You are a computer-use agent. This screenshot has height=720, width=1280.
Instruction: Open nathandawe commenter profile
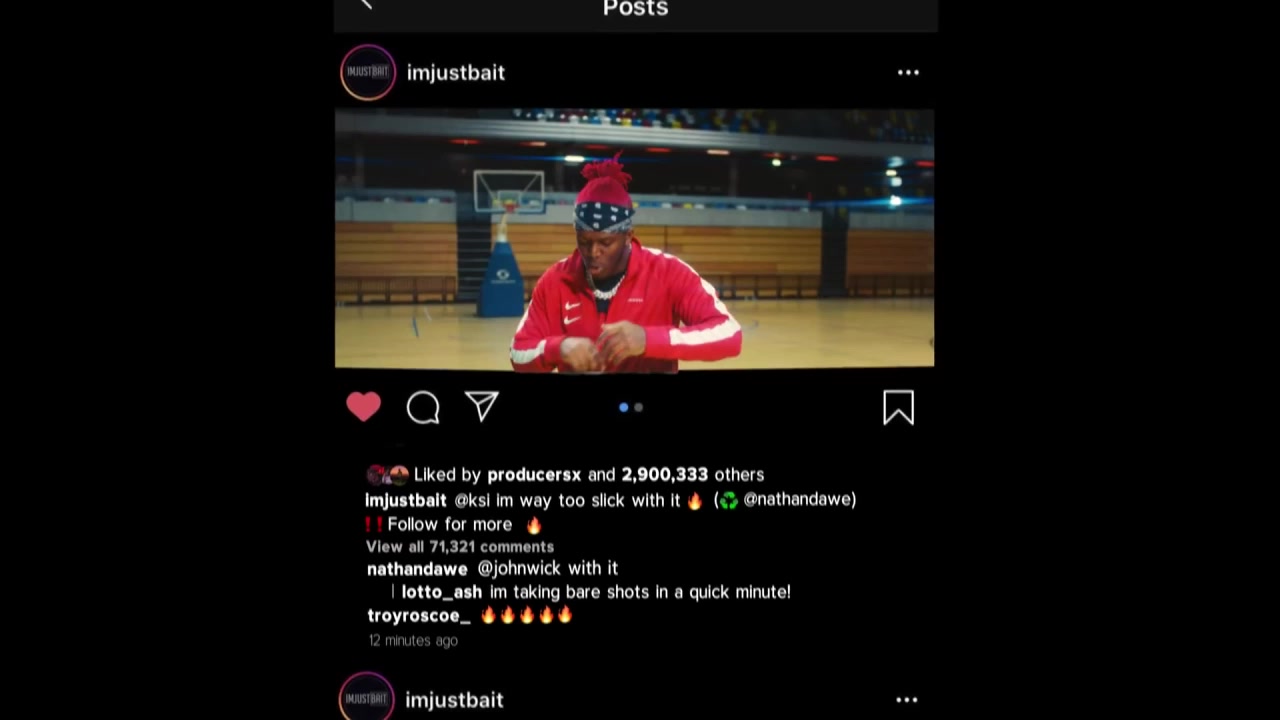tap(416, 569)
